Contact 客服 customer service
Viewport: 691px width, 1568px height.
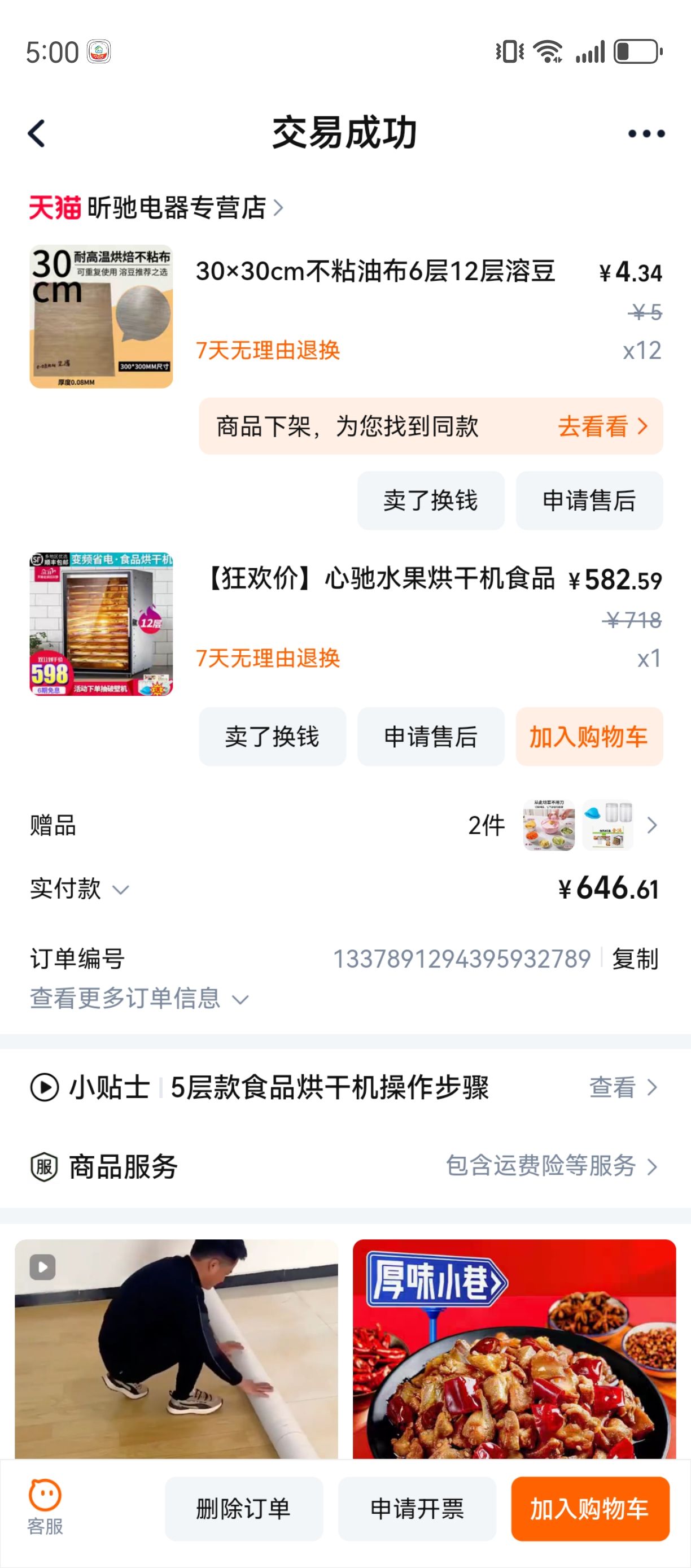coord(45,1506)
